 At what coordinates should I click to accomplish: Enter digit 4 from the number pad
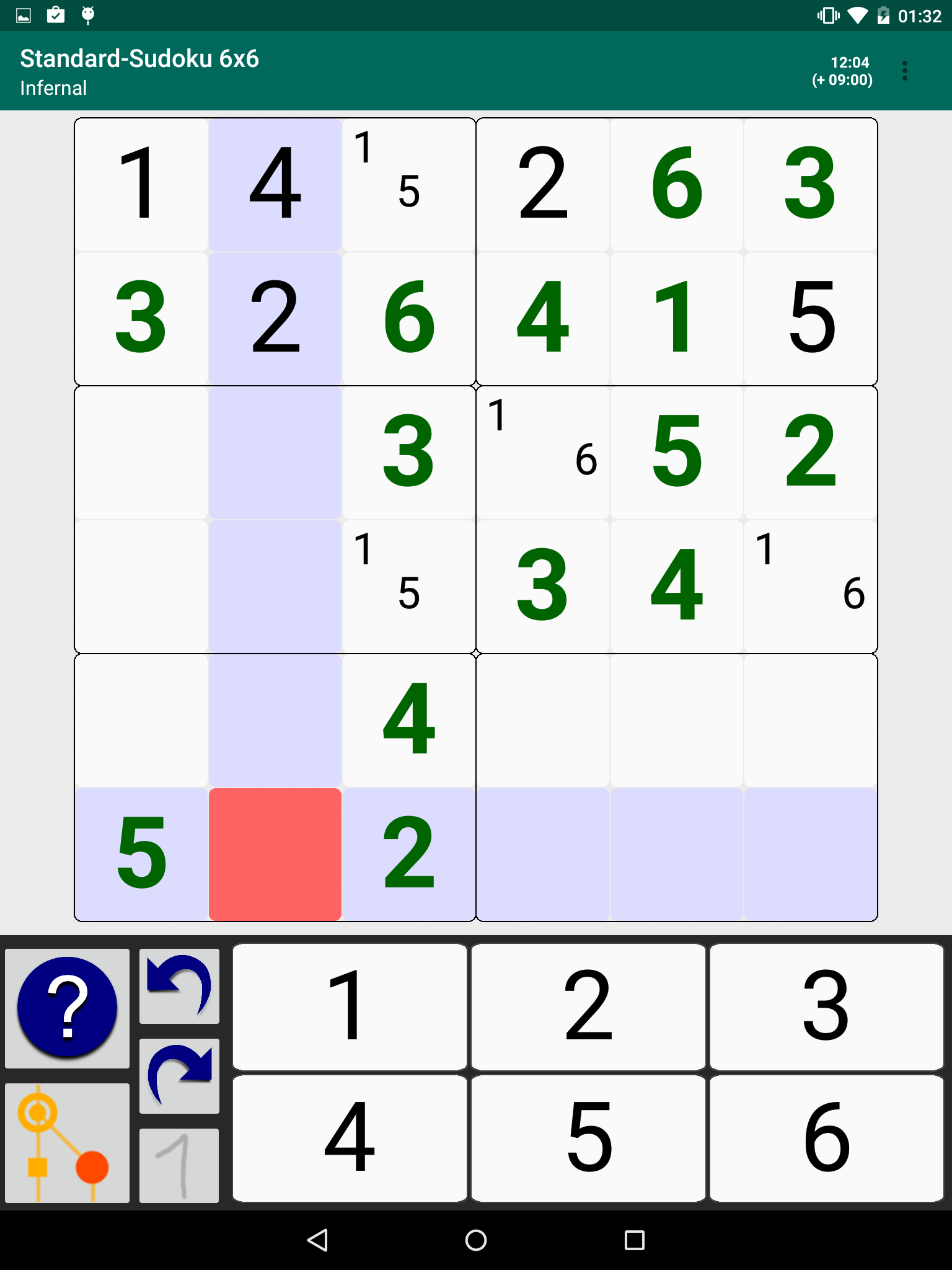pos(350,1138)
